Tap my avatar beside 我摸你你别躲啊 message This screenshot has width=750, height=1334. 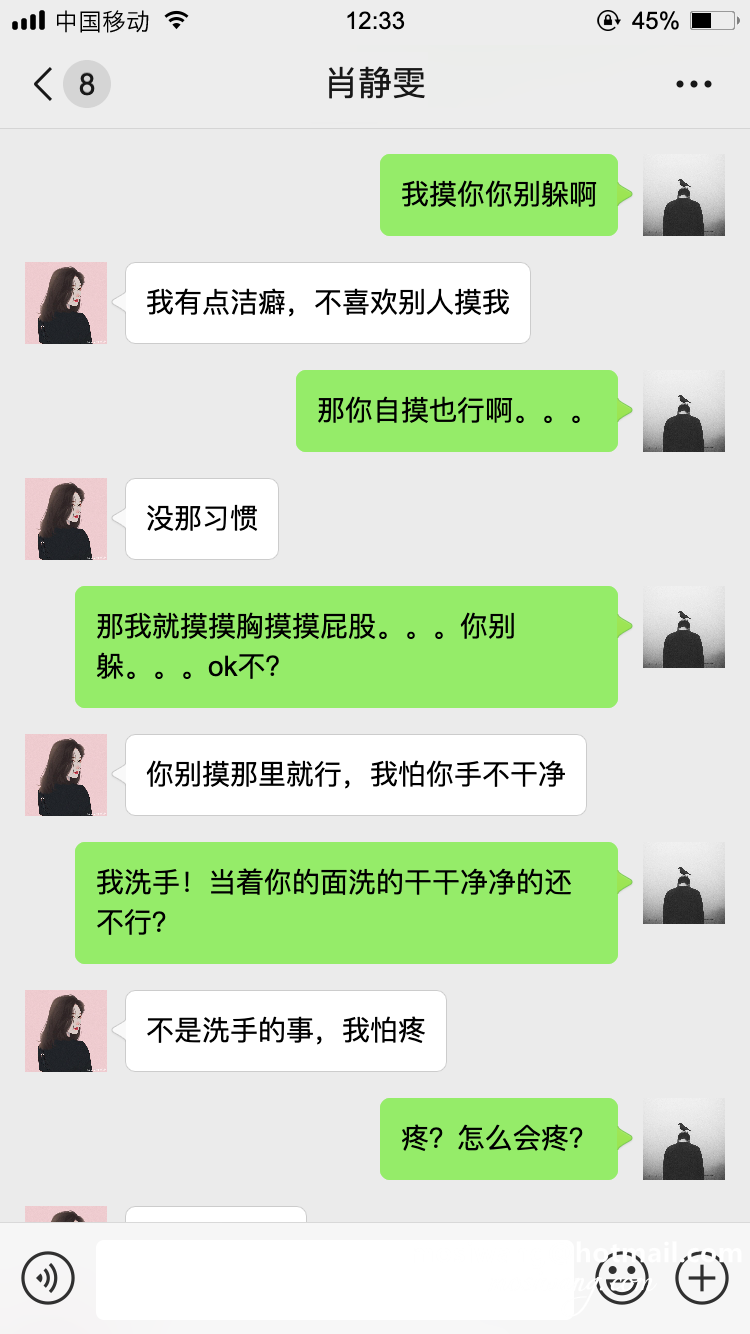click(x=684, y=195)
